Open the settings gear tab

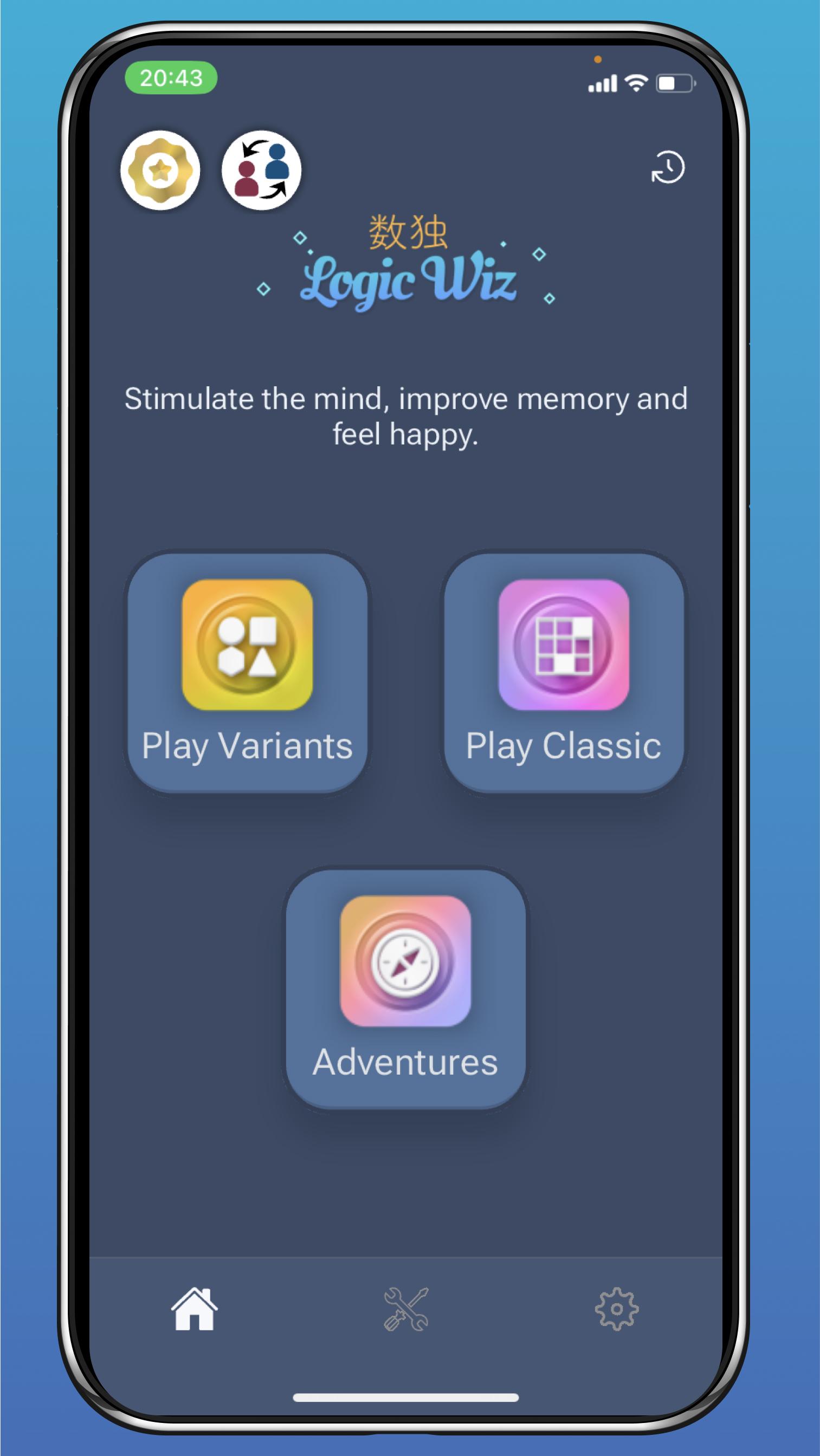(x=616, y=1309)
